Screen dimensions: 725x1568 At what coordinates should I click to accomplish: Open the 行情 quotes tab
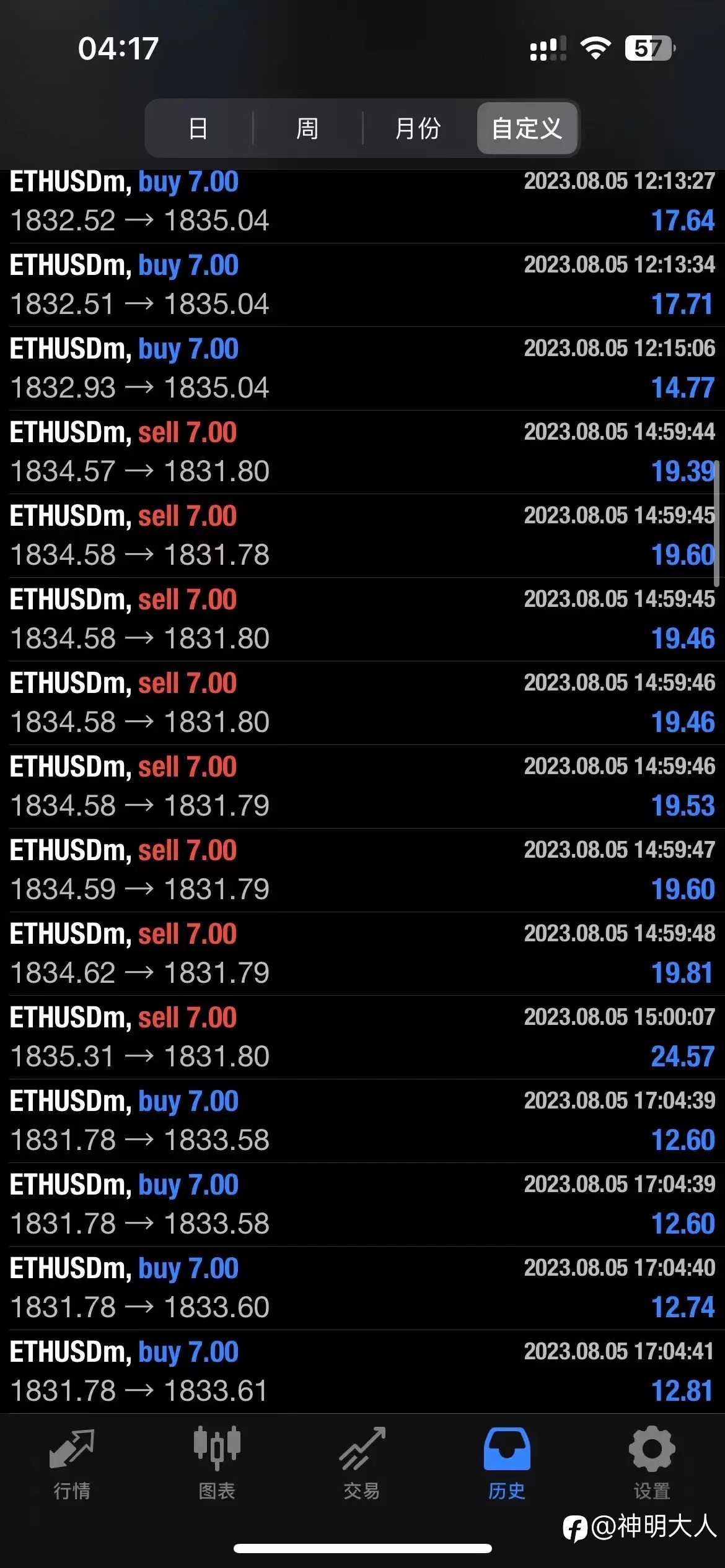point(72,1464)
